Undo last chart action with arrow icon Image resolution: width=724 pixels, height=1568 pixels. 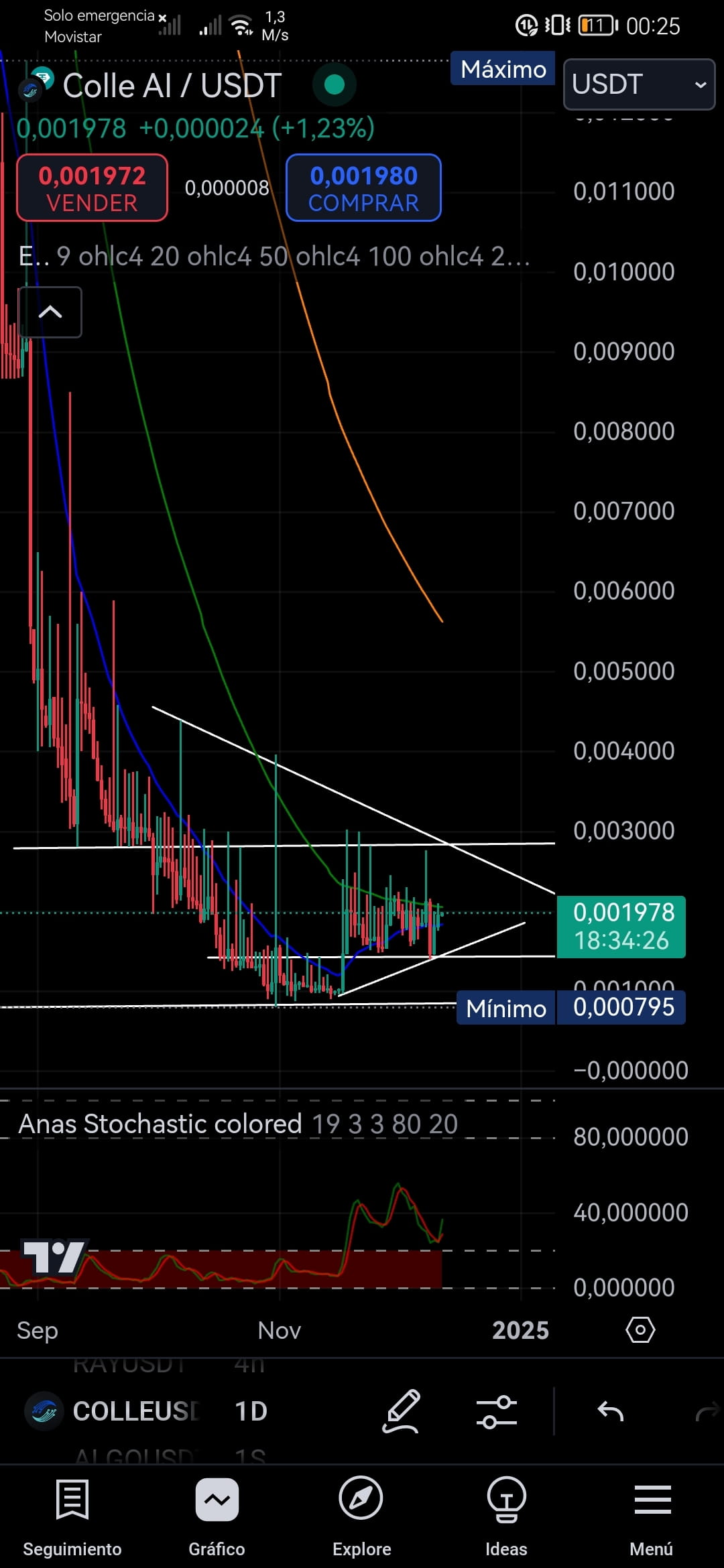610,1411
